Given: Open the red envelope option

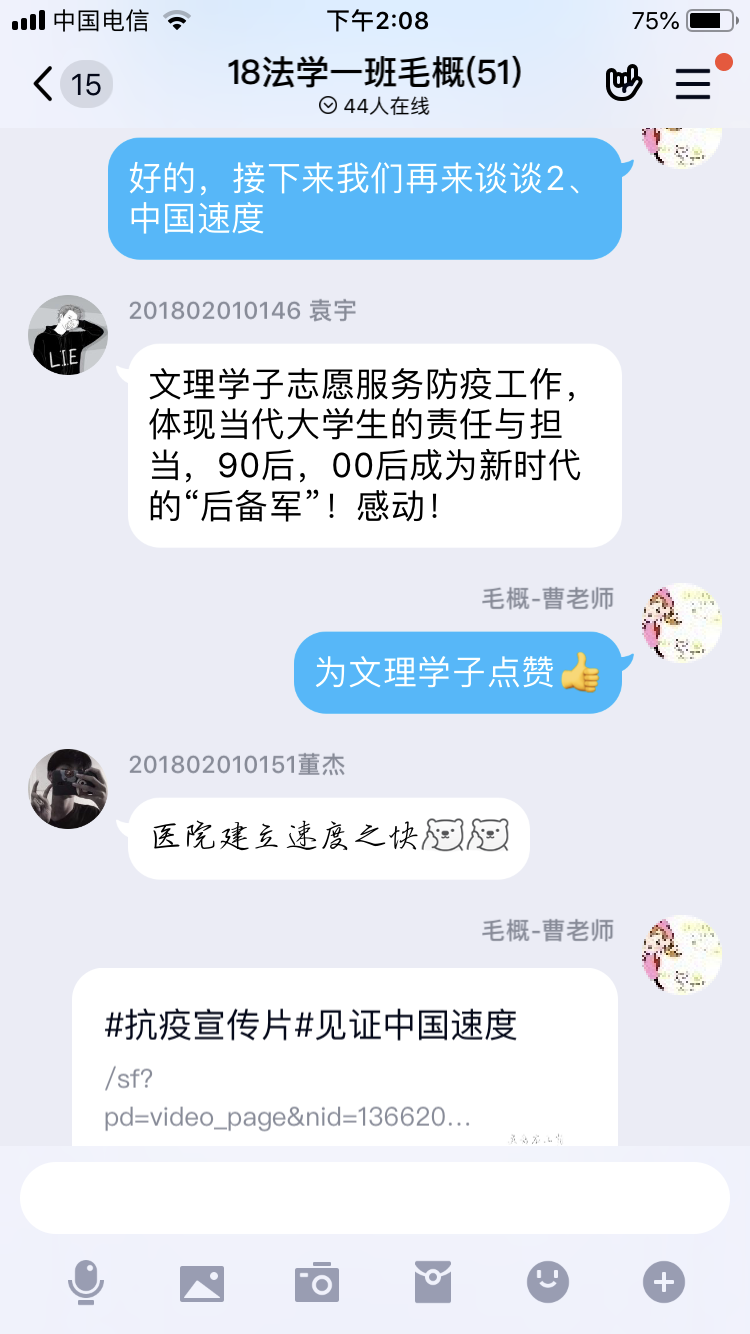Looking at the screenshot, I should [x=433, y=1282].
